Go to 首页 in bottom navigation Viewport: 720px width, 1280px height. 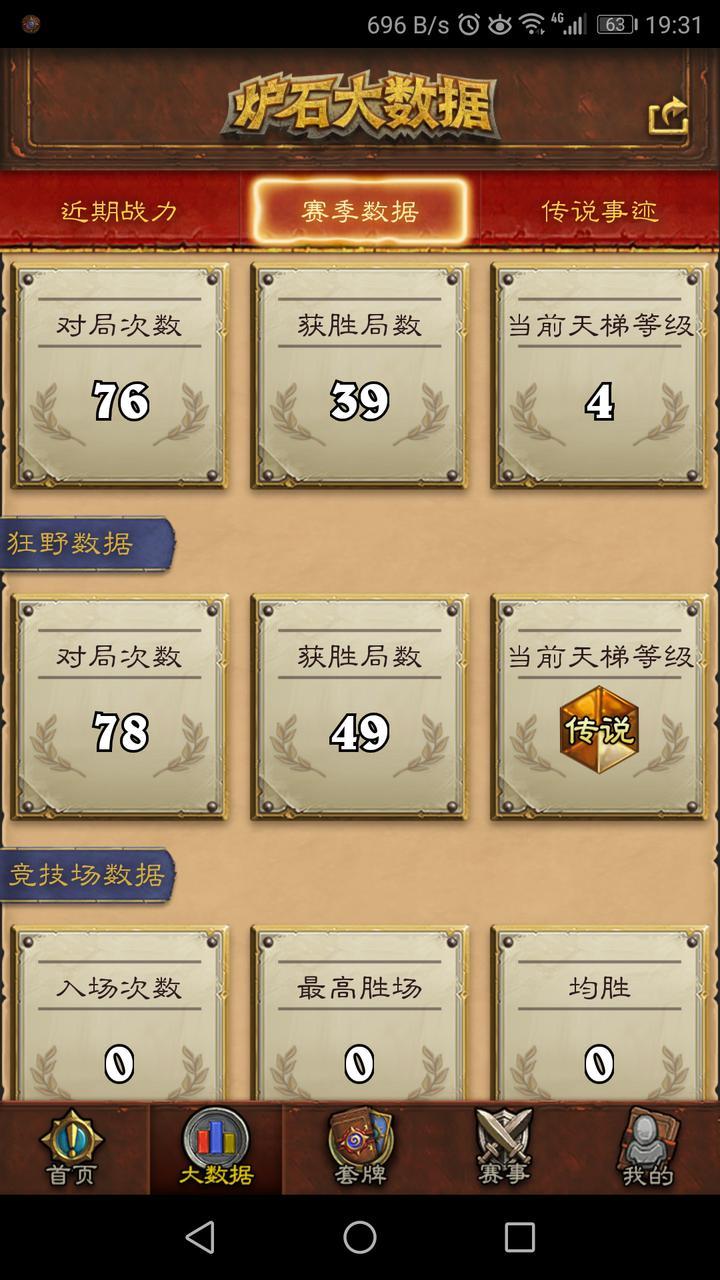point(72,1148)
